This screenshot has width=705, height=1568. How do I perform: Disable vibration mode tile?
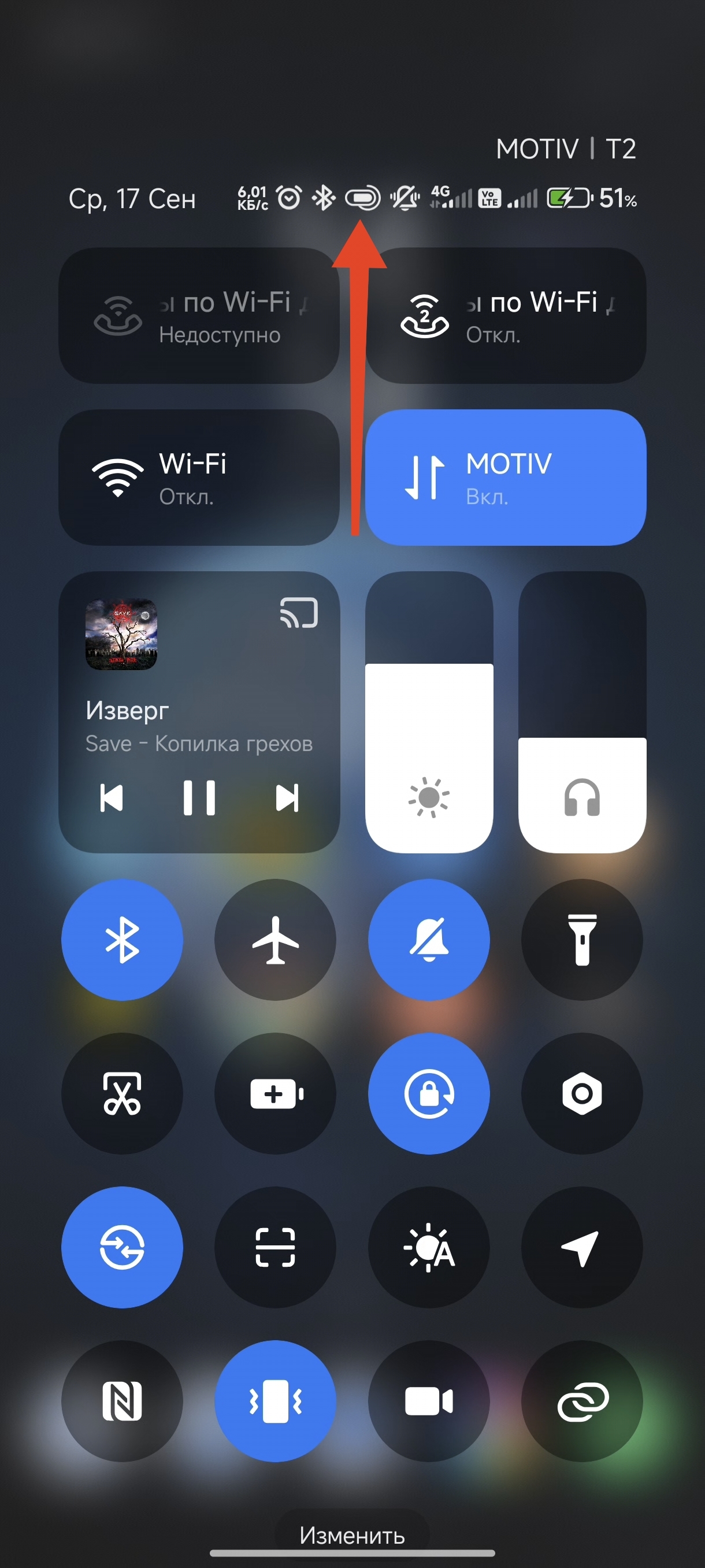(276, 1401)
